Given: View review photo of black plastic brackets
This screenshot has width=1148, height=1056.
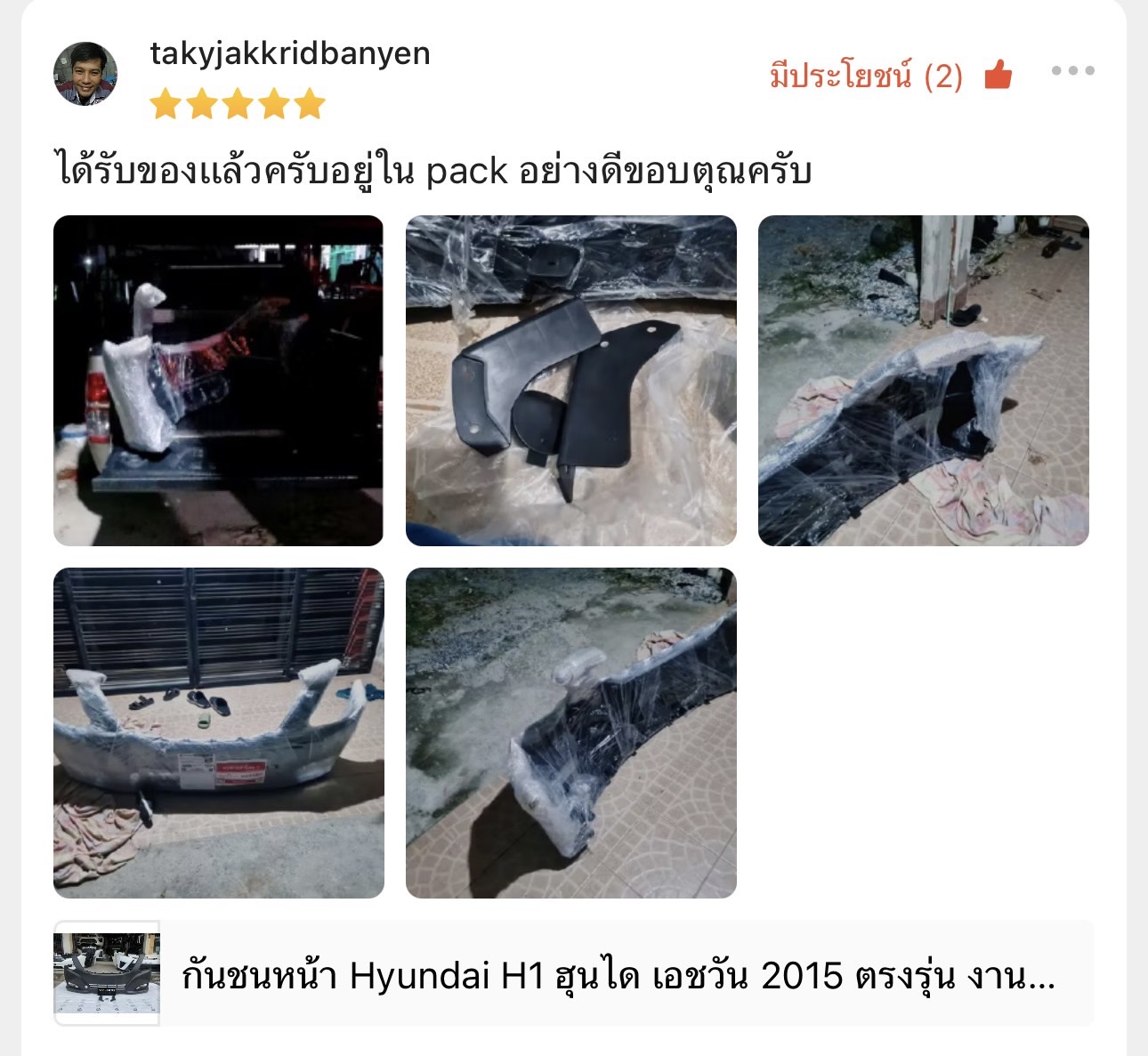Looking at the screenshot, I should [x=570, y=381].
